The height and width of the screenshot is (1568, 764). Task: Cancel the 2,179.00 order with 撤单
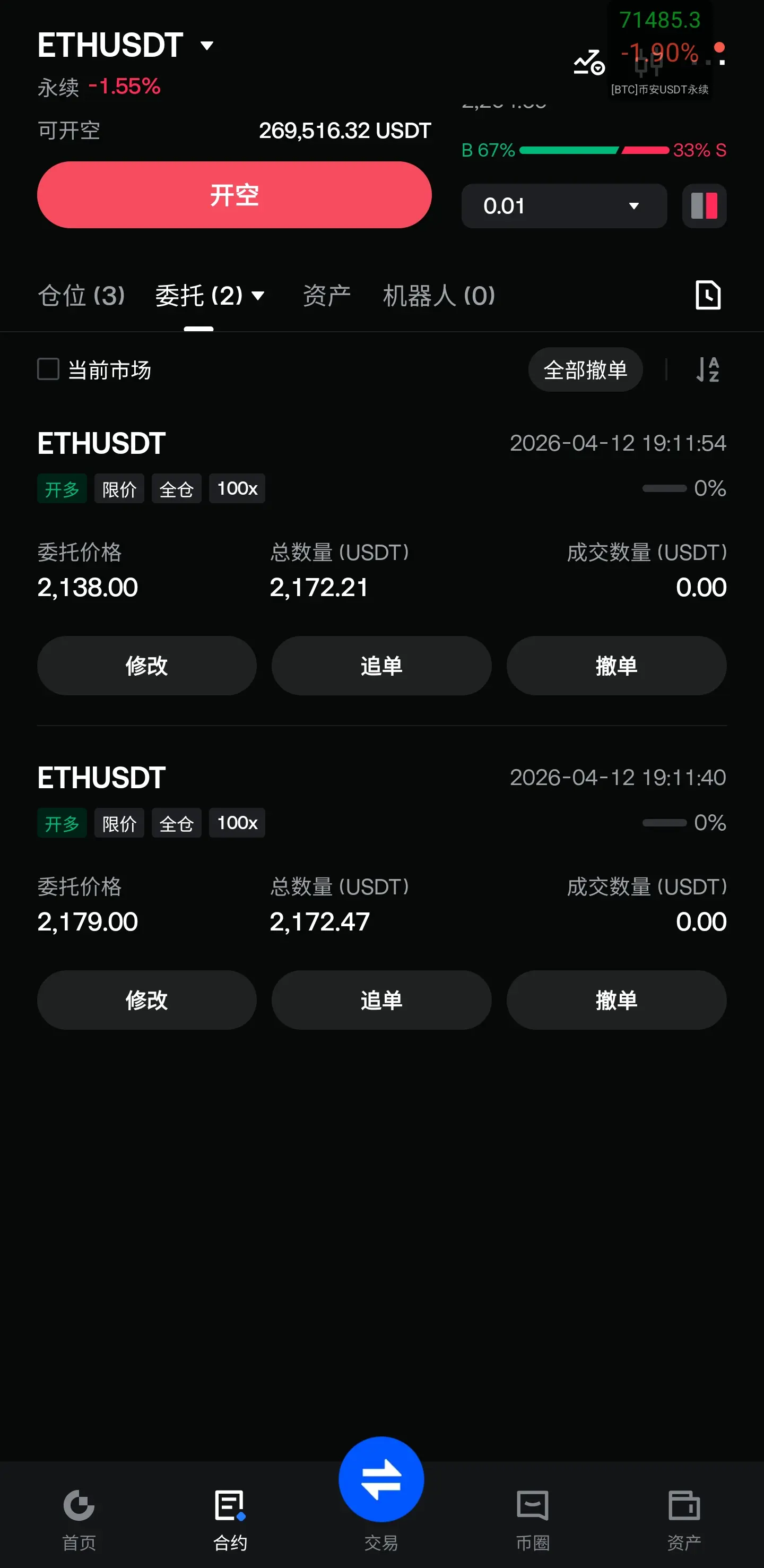(616, 1000)
